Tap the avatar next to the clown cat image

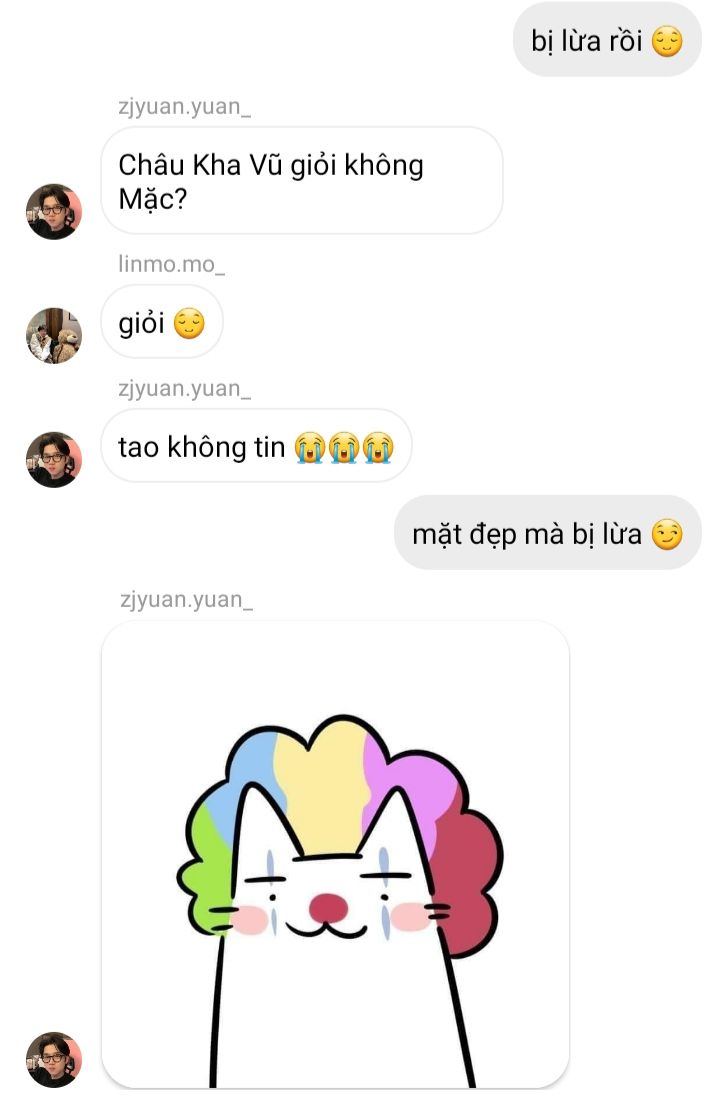(x=53, y=1059)
